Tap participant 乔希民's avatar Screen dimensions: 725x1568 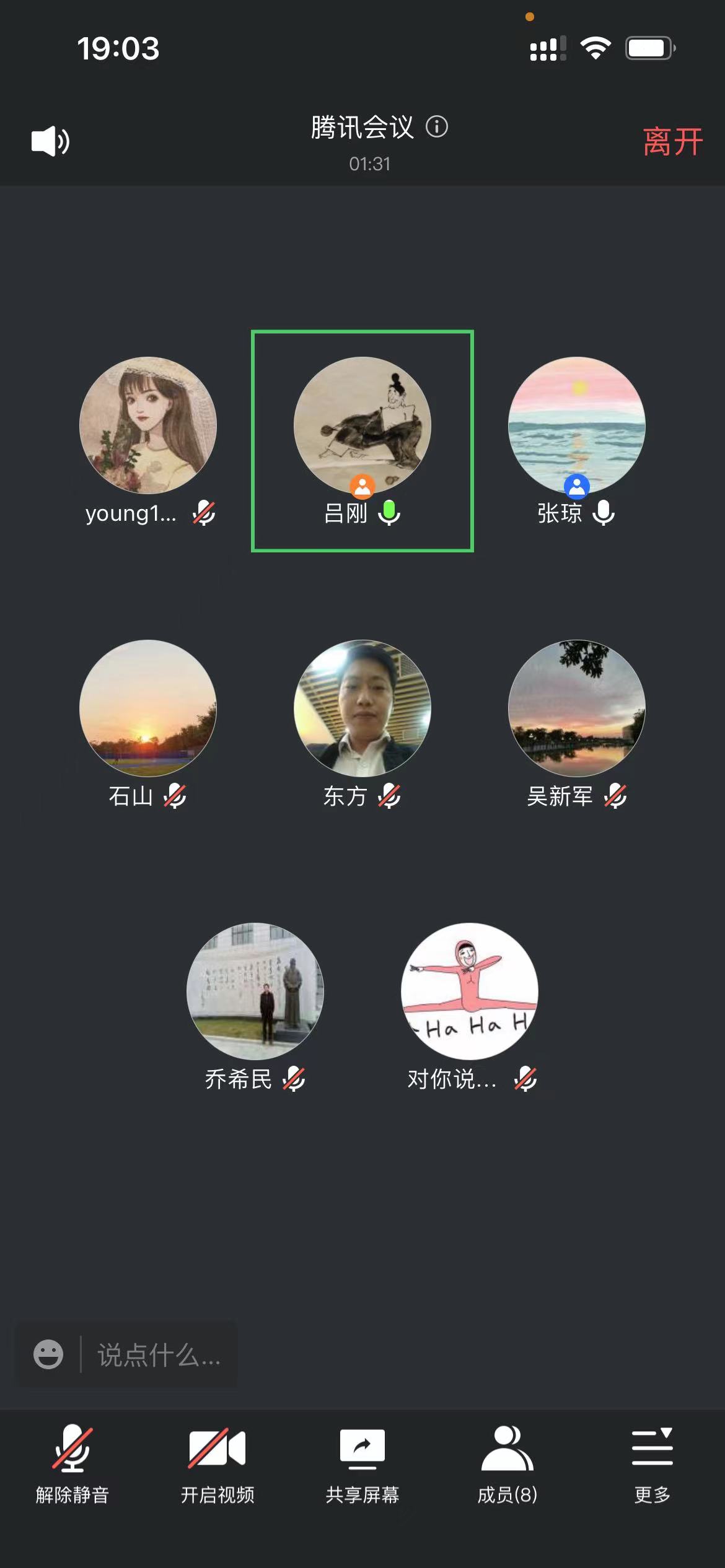click(255, 991)
